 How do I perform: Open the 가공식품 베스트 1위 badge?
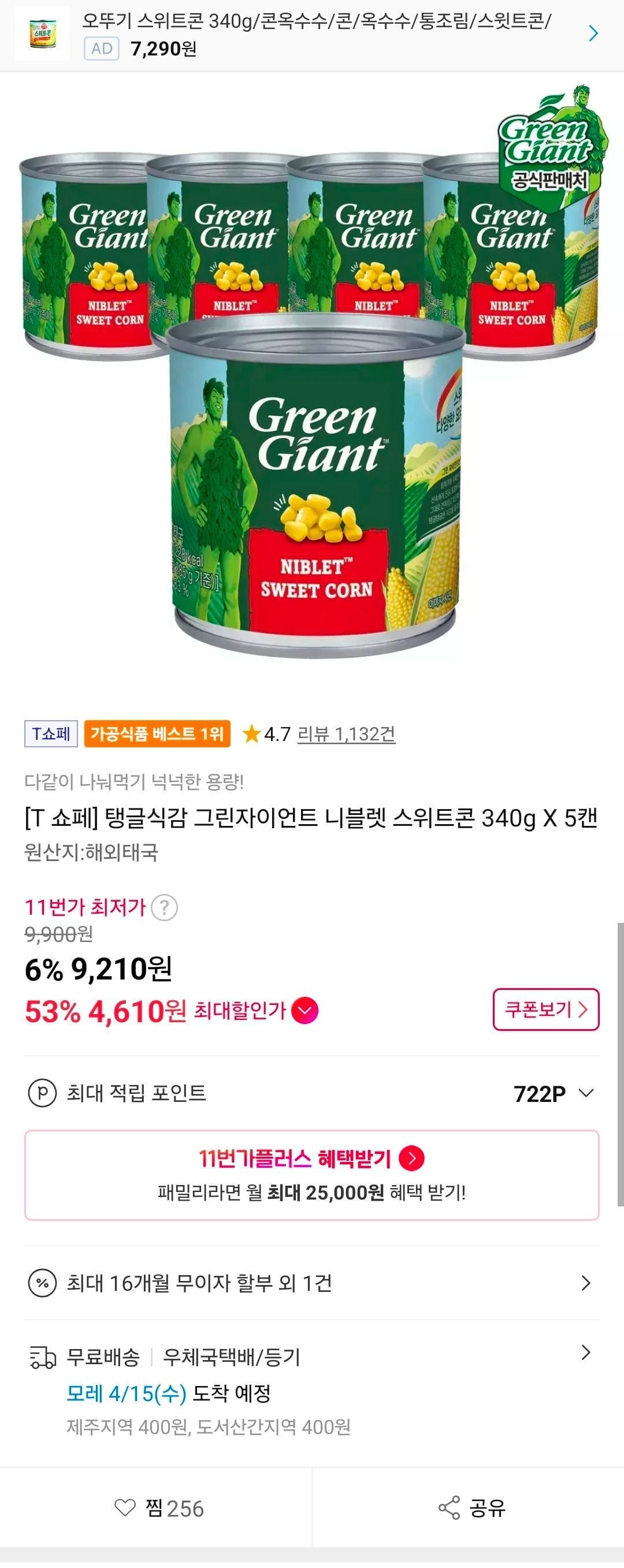pos(157,733)
